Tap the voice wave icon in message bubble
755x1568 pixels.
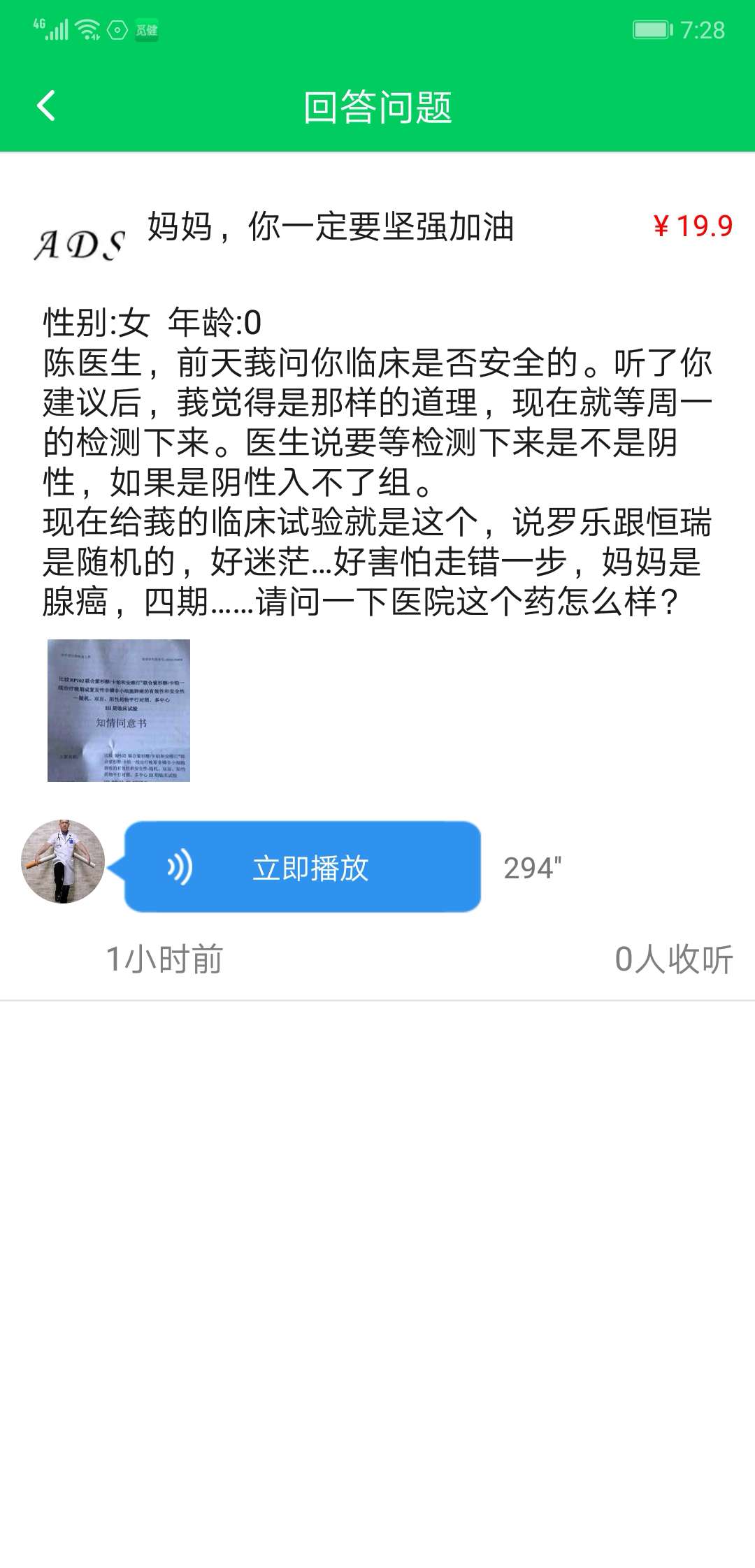point(179,869)
